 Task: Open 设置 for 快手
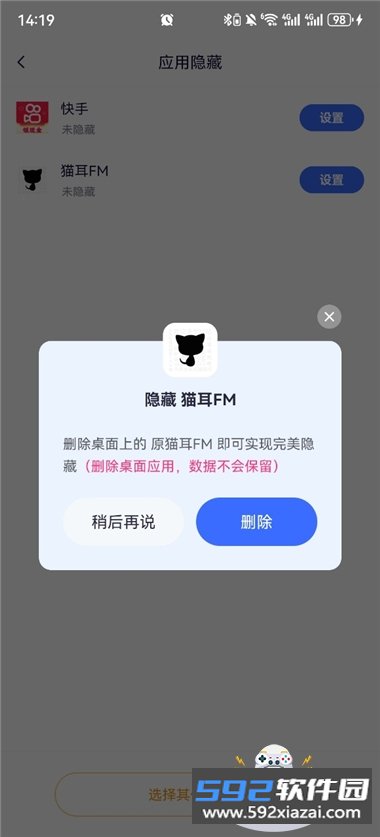click(331, 117)
